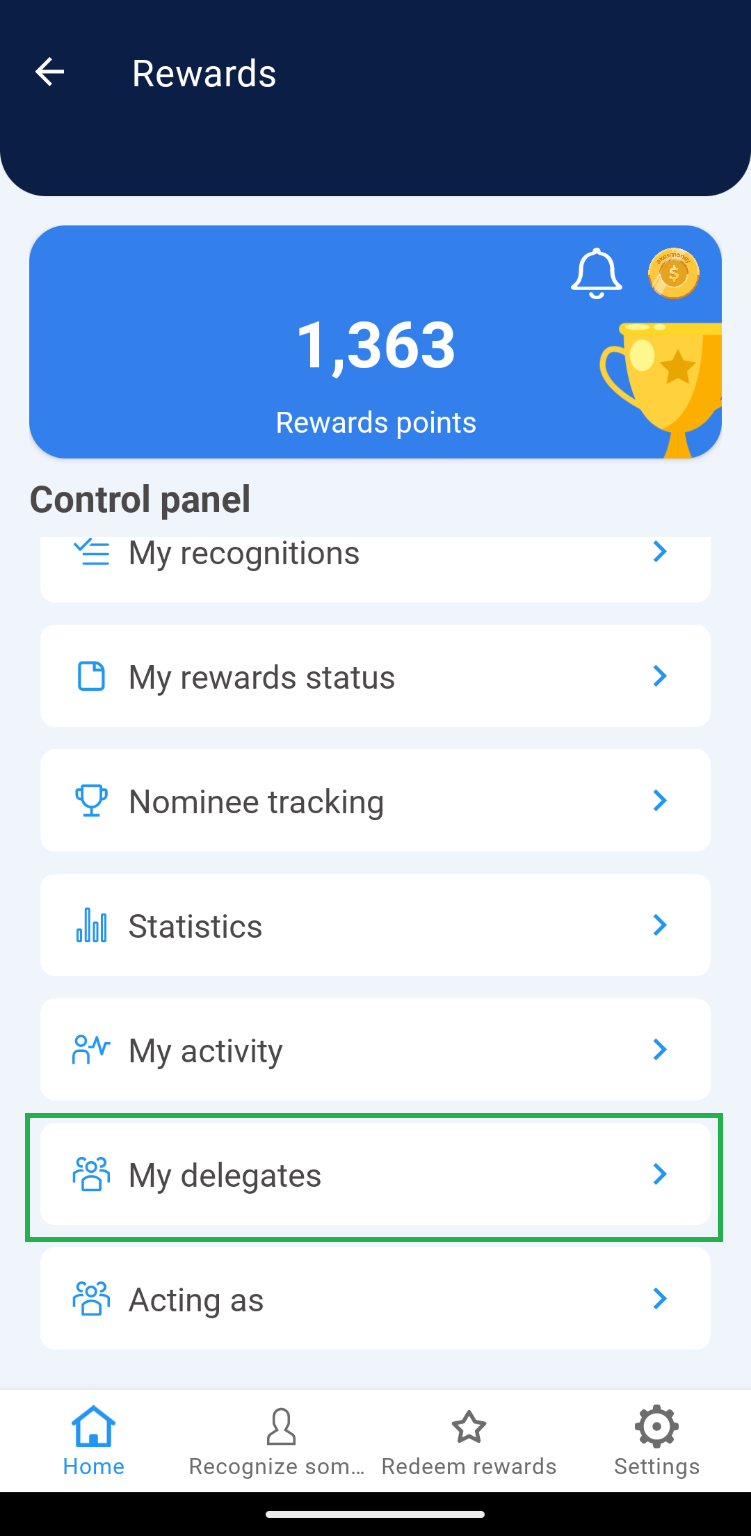Open My activity
Viewport: 751px width, 1536px height.
point(375,1050)
